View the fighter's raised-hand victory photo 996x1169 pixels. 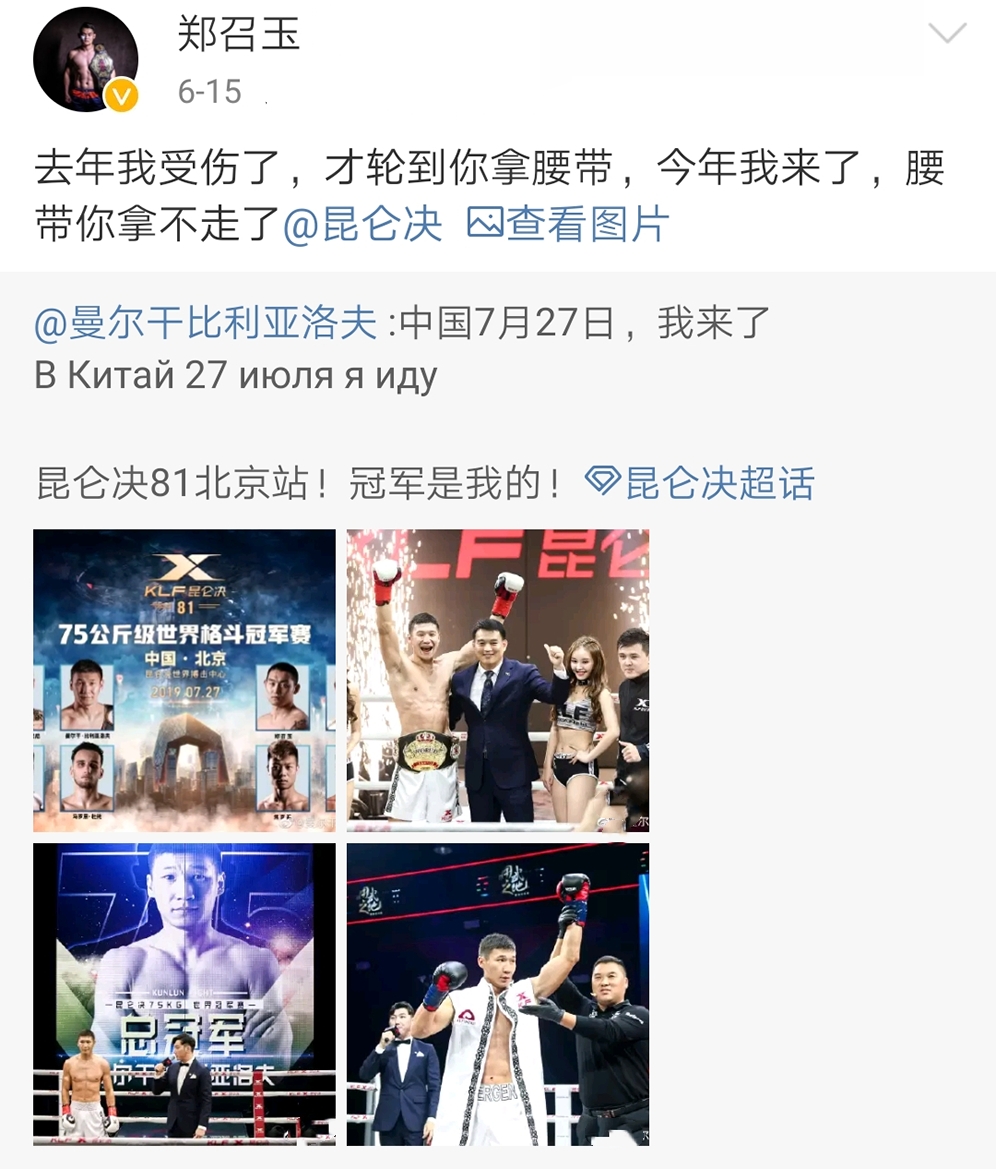tap(497, 993)
